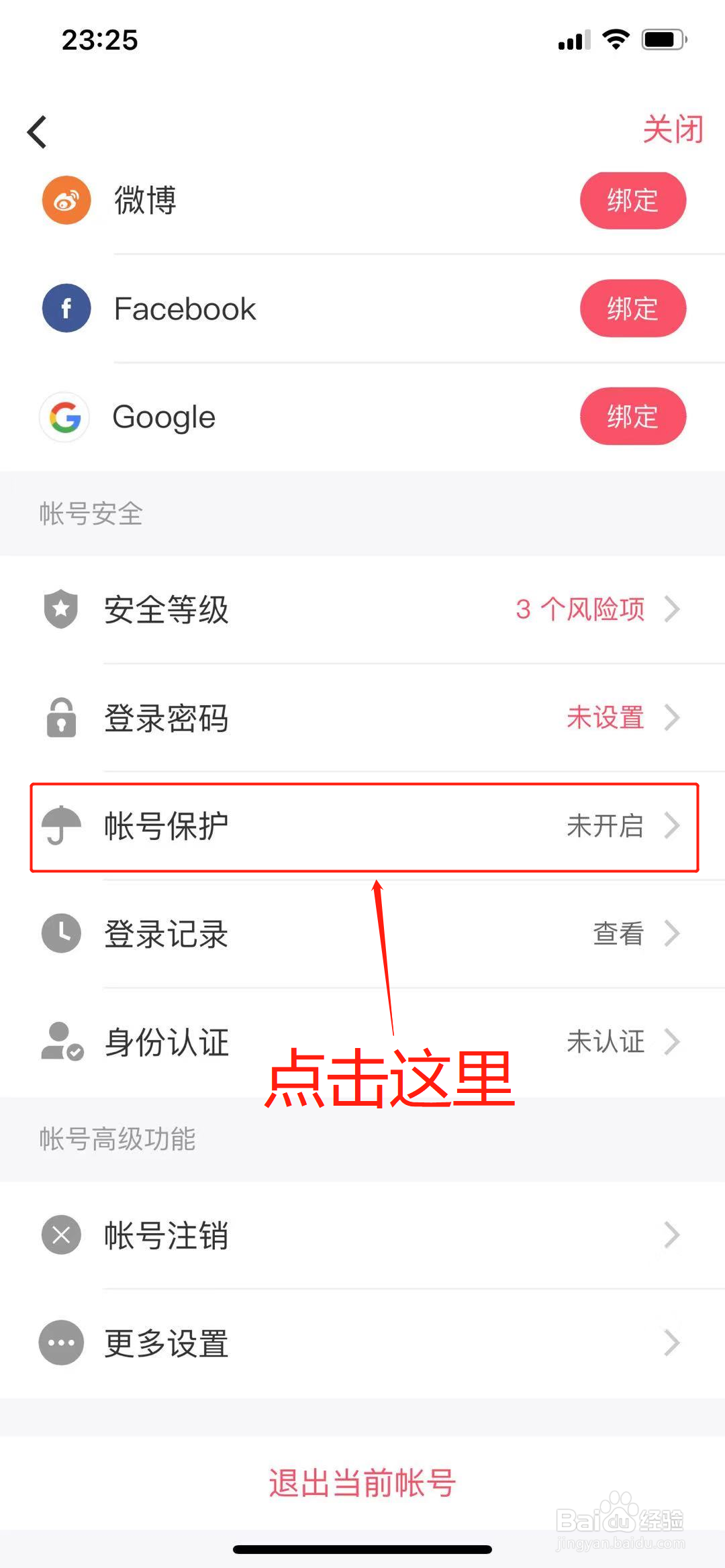This screenshot has width=725, height=1568.
Task: Click the clock icon beside 登录记录
Action: click(60, 933)
